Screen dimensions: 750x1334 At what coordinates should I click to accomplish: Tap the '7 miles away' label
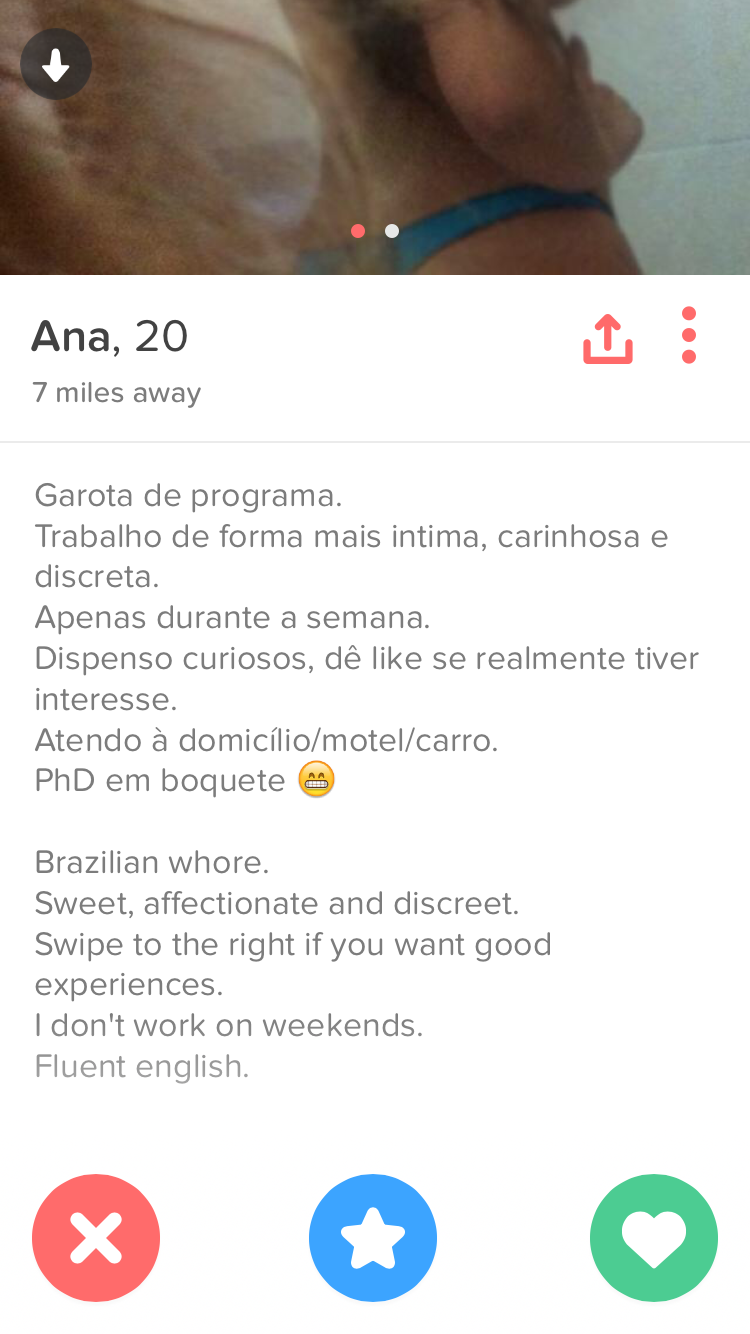[117, 392]
